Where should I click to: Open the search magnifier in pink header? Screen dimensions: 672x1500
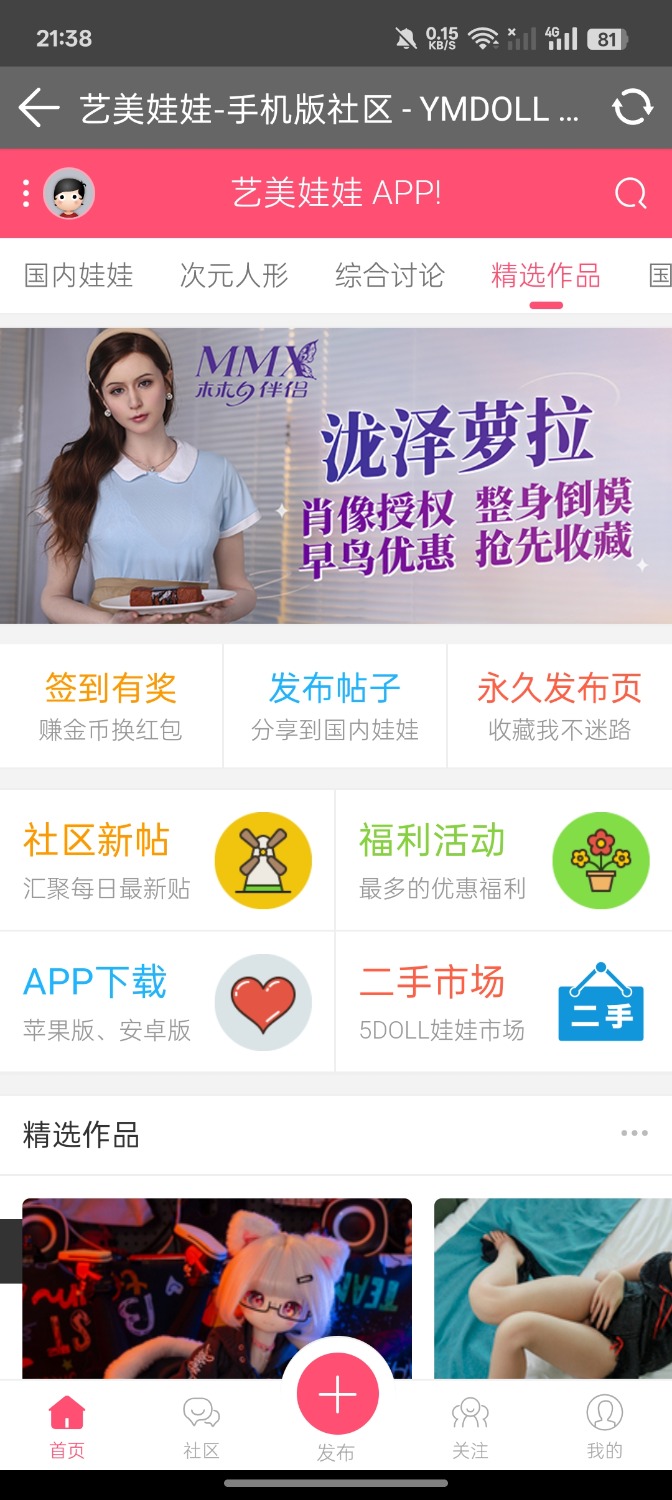[630, 193]
